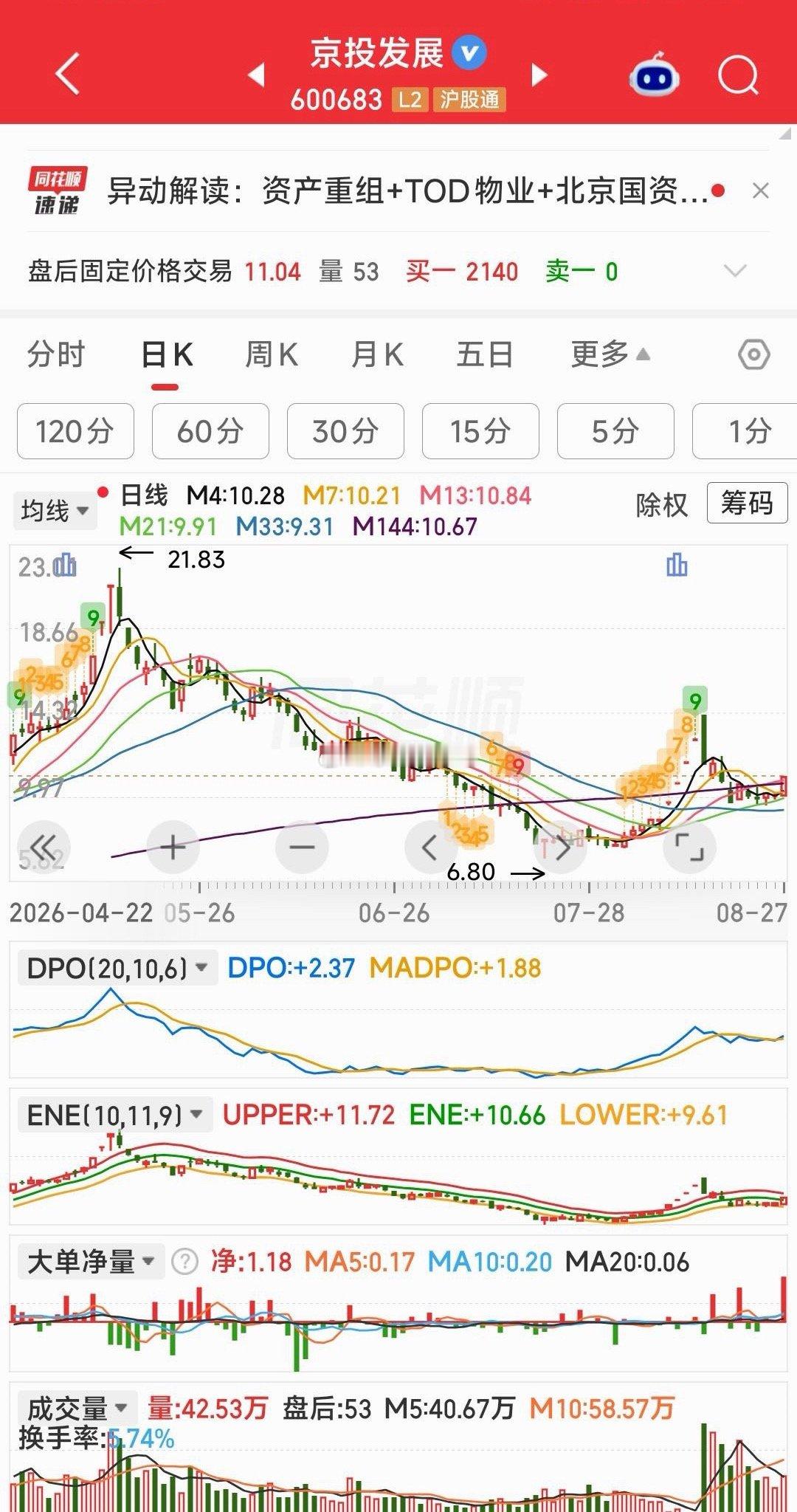The height and width of the screenshot is (1512, 797).
Task: Open the 均线 indicator dropdown
Action: tap(55, 510)
